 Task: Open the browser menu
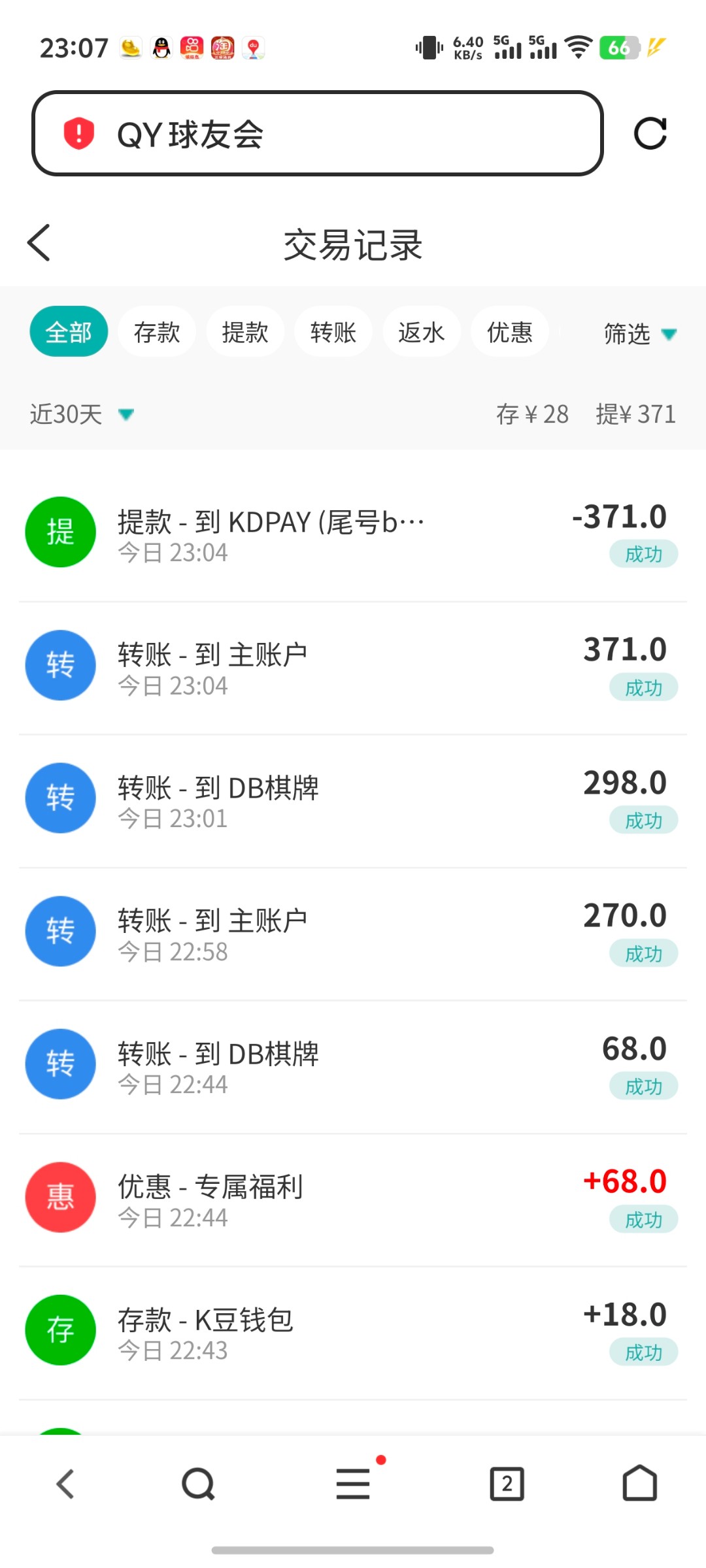coord(353,1484)
